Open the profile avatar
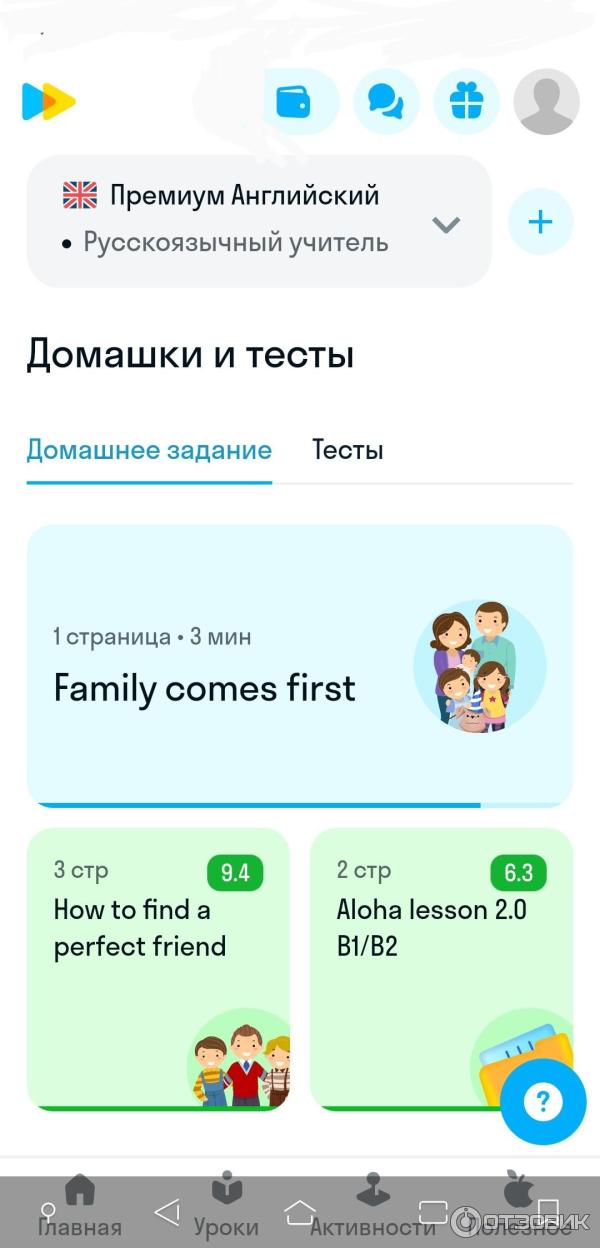Screen dimensions: 600x1248 point(546,101)
